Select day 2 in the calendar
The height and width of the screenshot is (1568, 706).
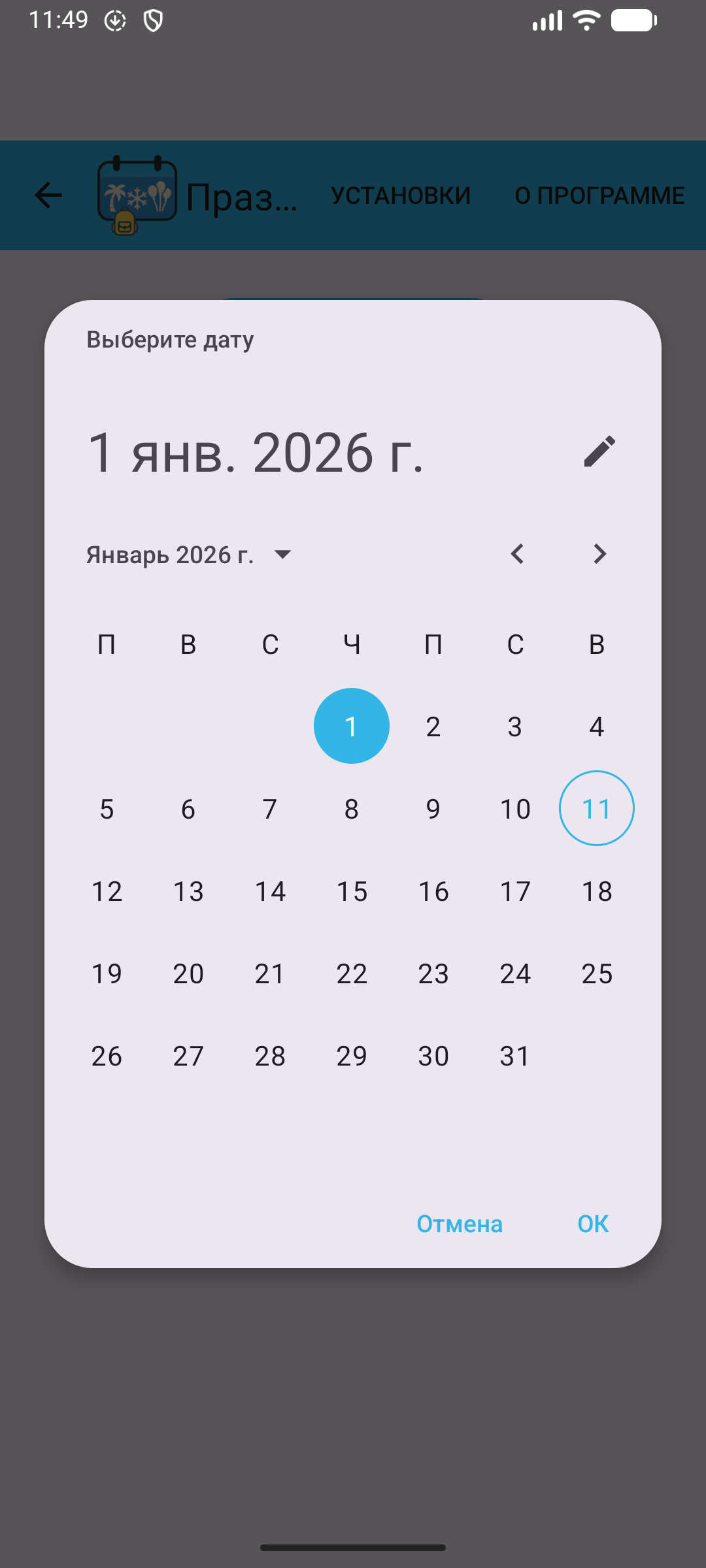tap(433, 727)
